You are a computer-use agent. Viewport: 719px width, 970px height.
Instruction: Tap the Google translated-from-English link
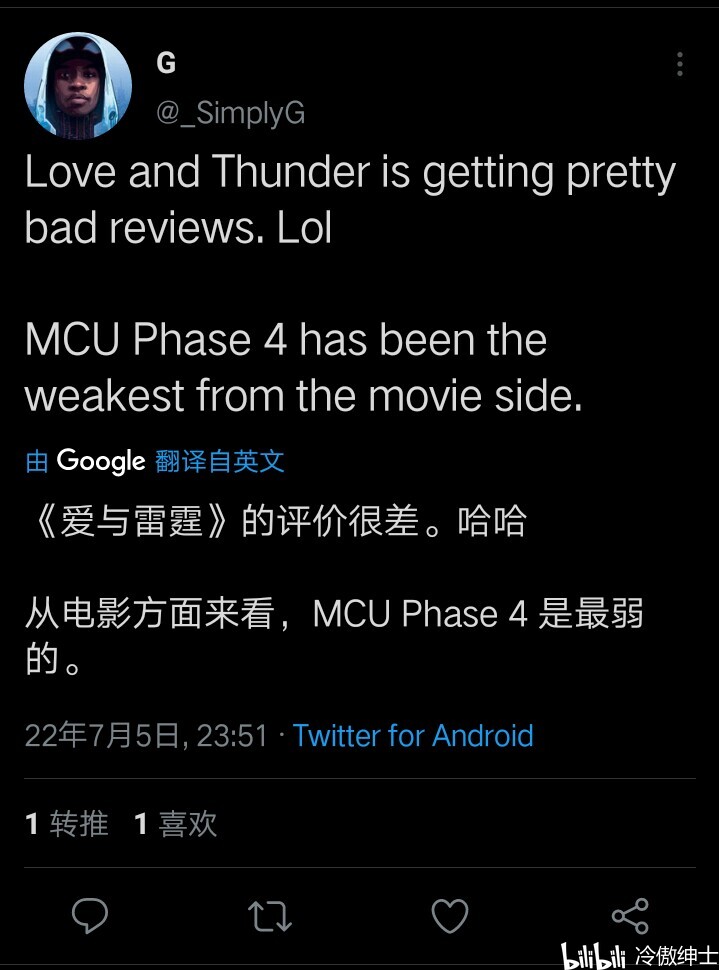[155, 461]
